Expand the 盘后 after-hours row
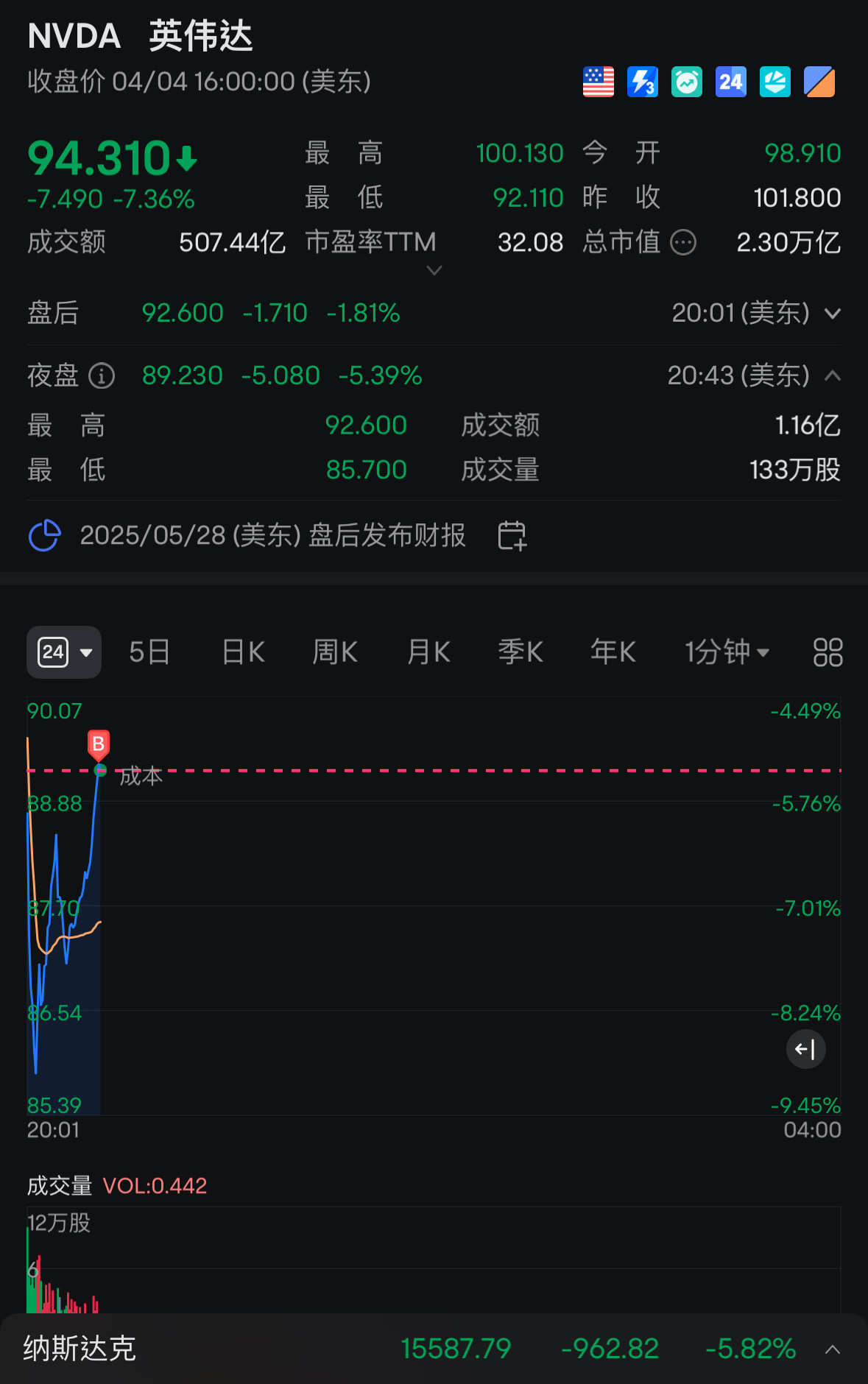The width and height of the screenshot is (868, 1384). (x=833, y=314)
